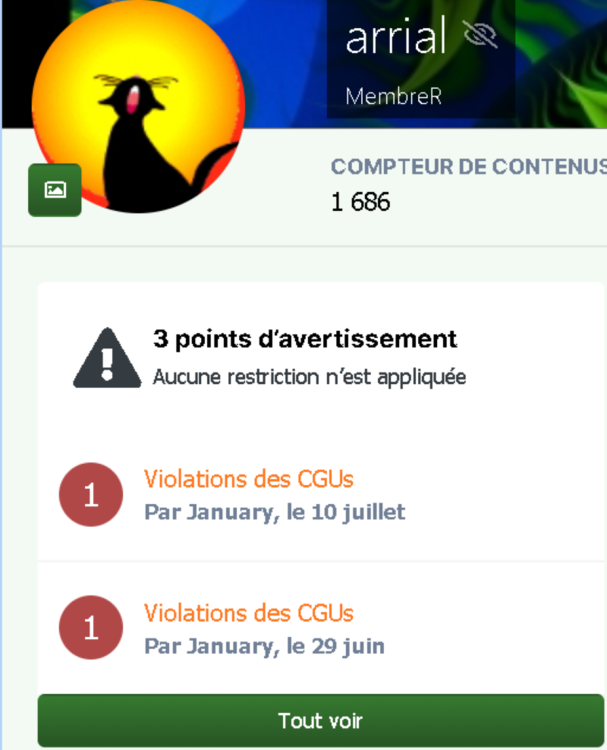This screenshot has height=750, width=607.
Task: Open the July 10 Violations des CGUs warning
Action: point(249,479)
